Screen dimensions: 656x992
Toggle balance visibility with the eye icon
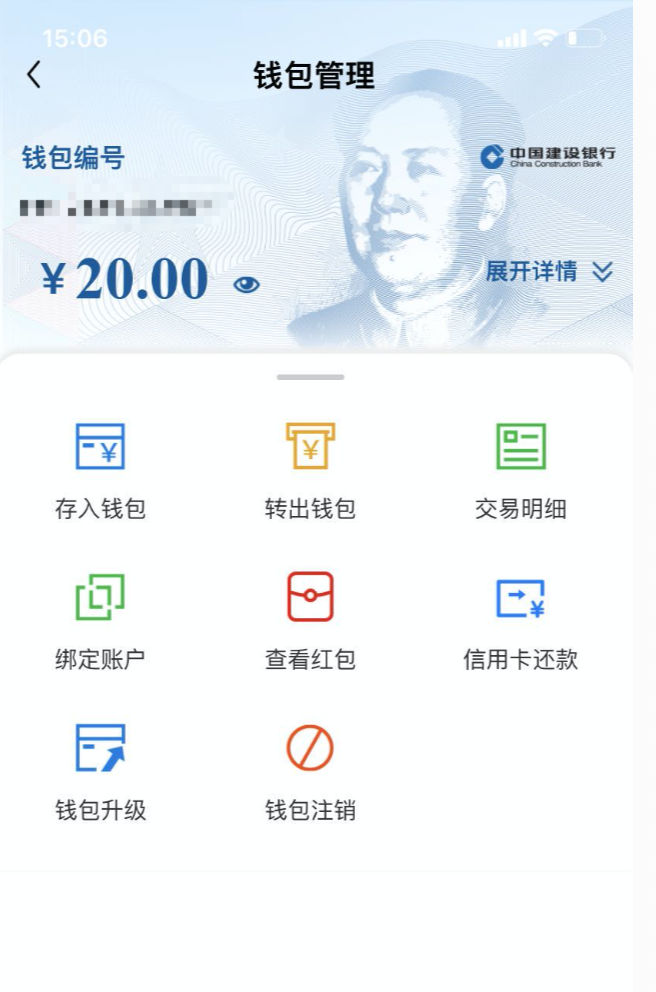246,285
